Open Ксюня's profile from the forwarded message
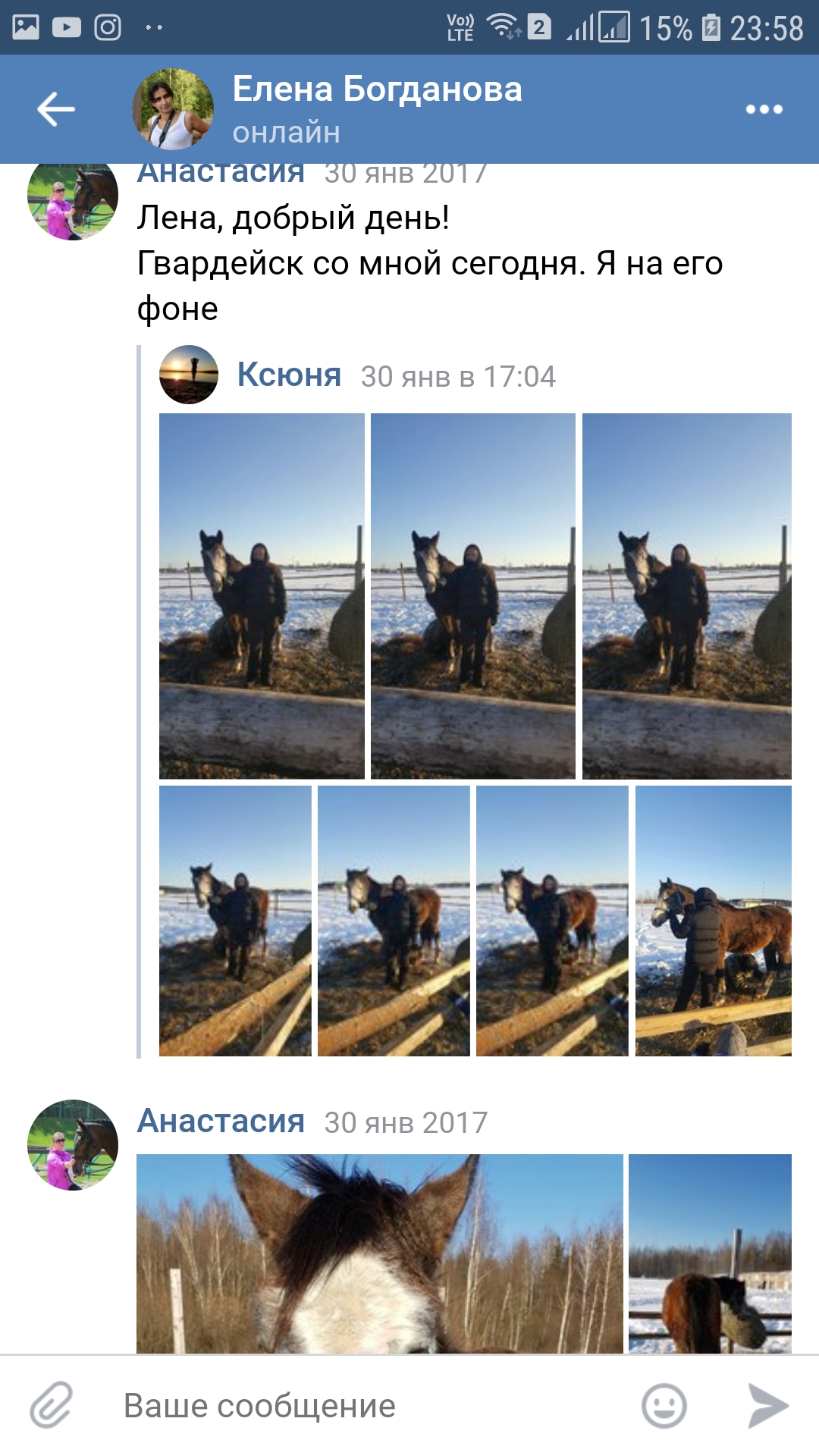 point(289,375)
